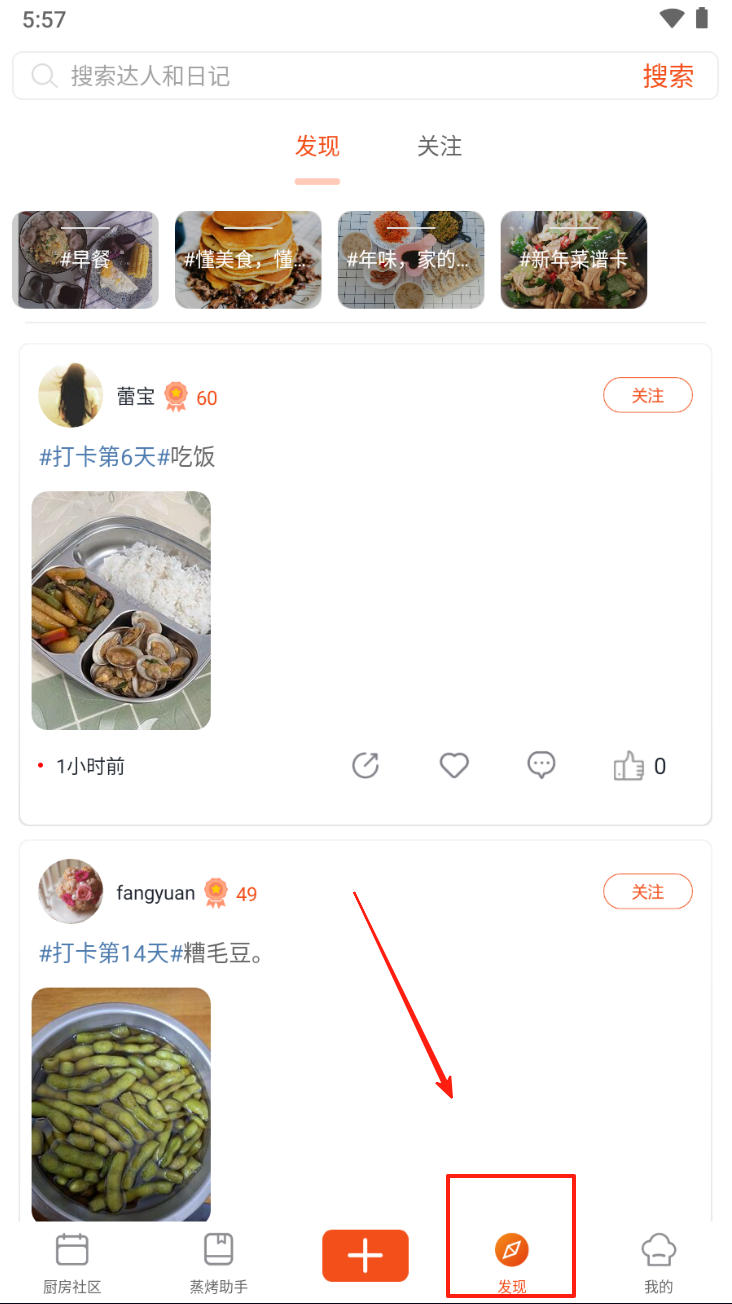The height and width of the screenshot is (1304, 732).
Task: Select the 发现 top tab
Action: [x=317, y=147]
